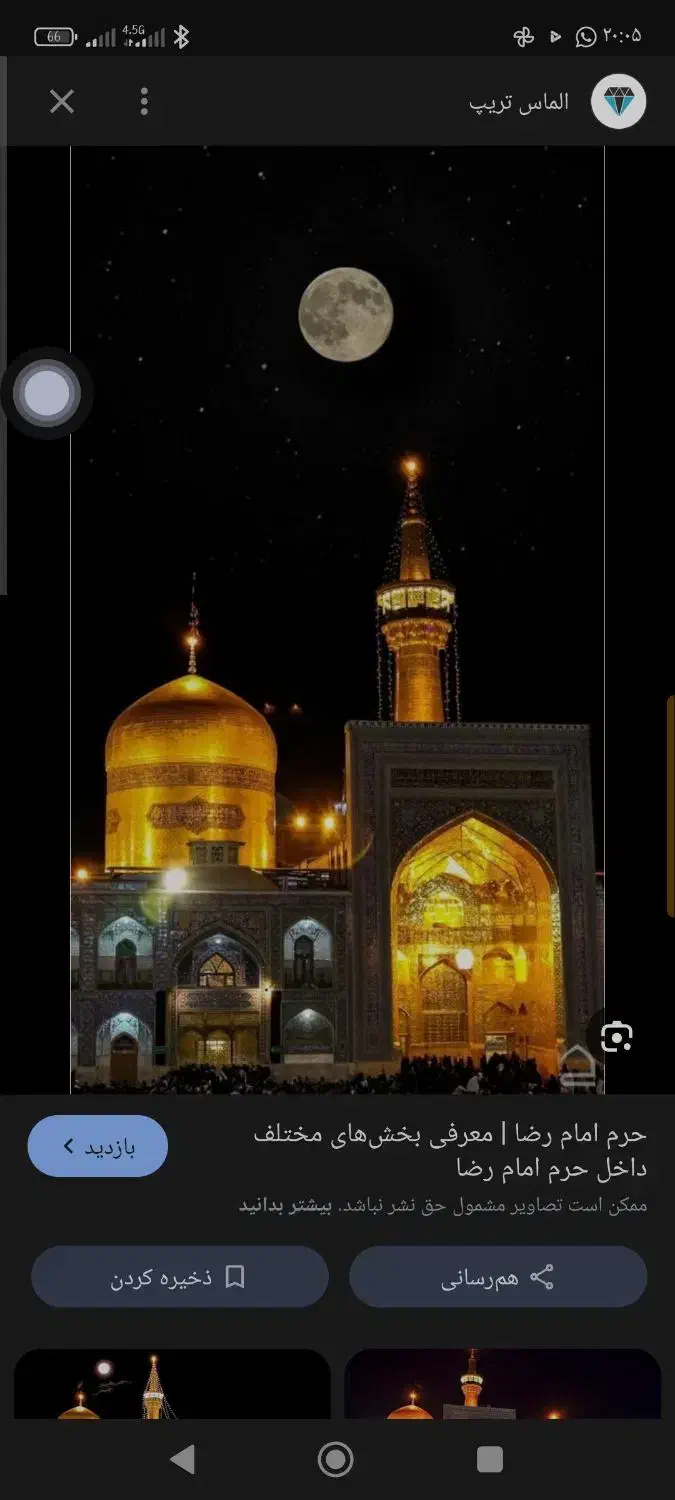675x1500 pixels.
Task: View the shrine image full screen
Action: pyautogui.click(x=337, y=620)
